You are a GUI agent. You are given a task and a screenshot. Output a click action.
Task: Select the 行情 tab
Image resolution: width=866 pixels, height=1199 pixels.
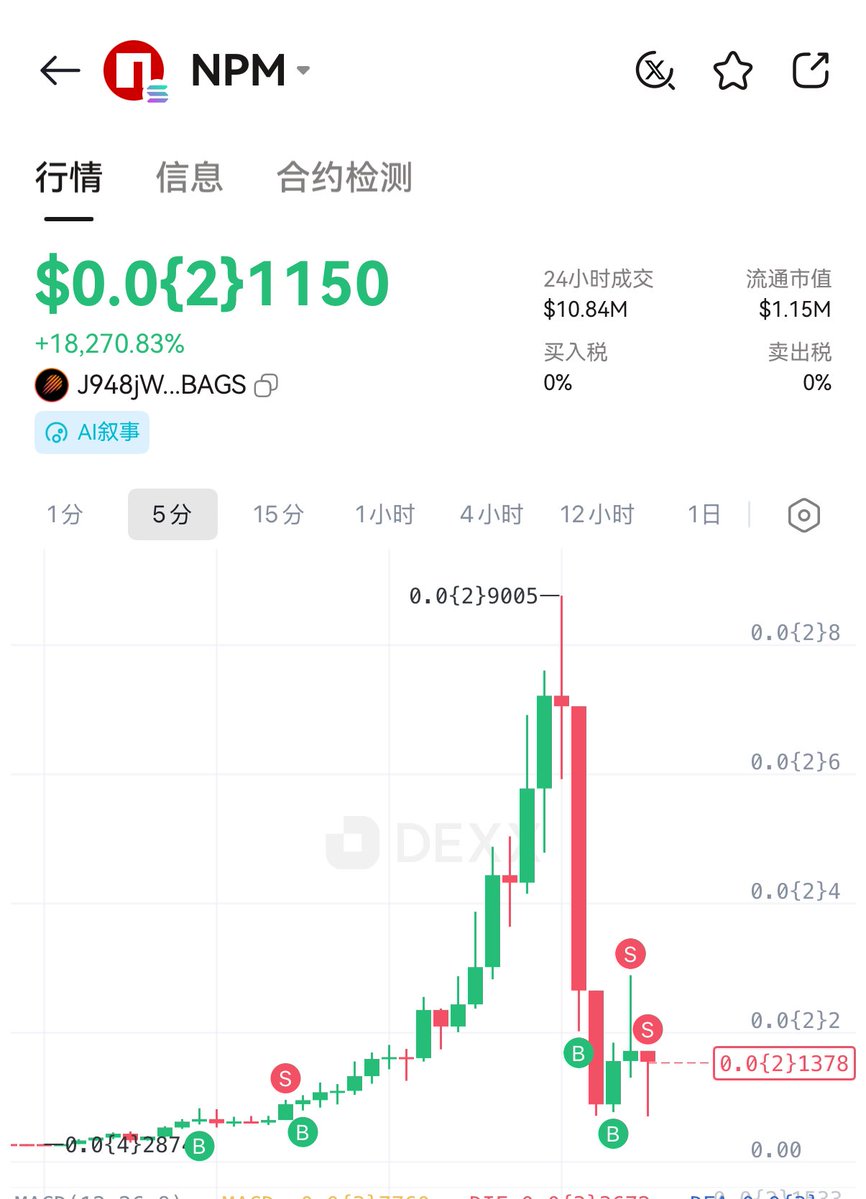69,178
